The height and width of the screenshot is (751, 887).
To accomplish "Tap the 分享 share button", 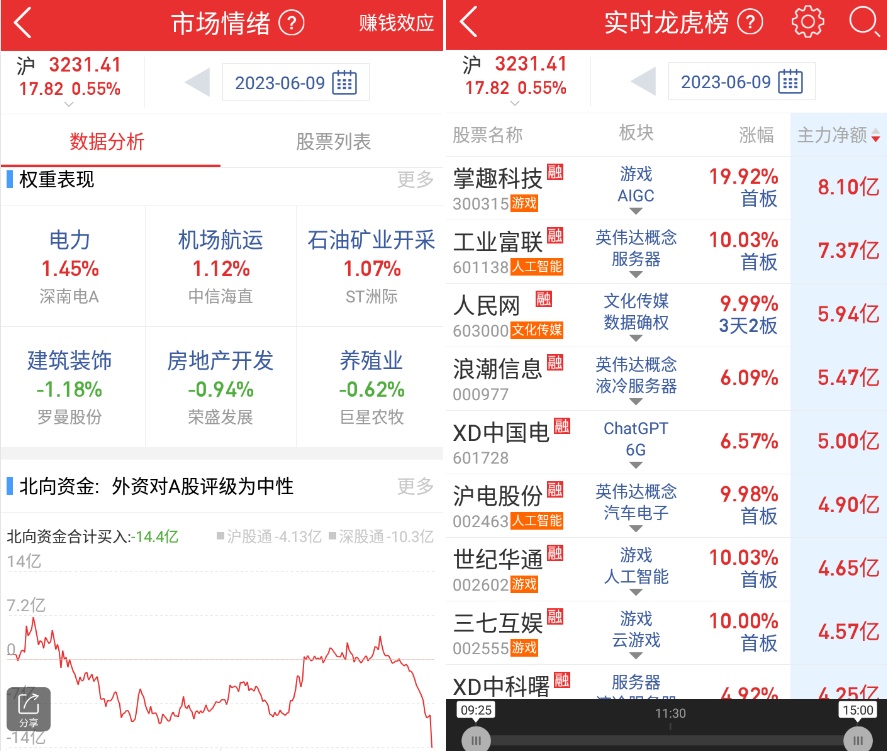I will click(x=28, y=709).
